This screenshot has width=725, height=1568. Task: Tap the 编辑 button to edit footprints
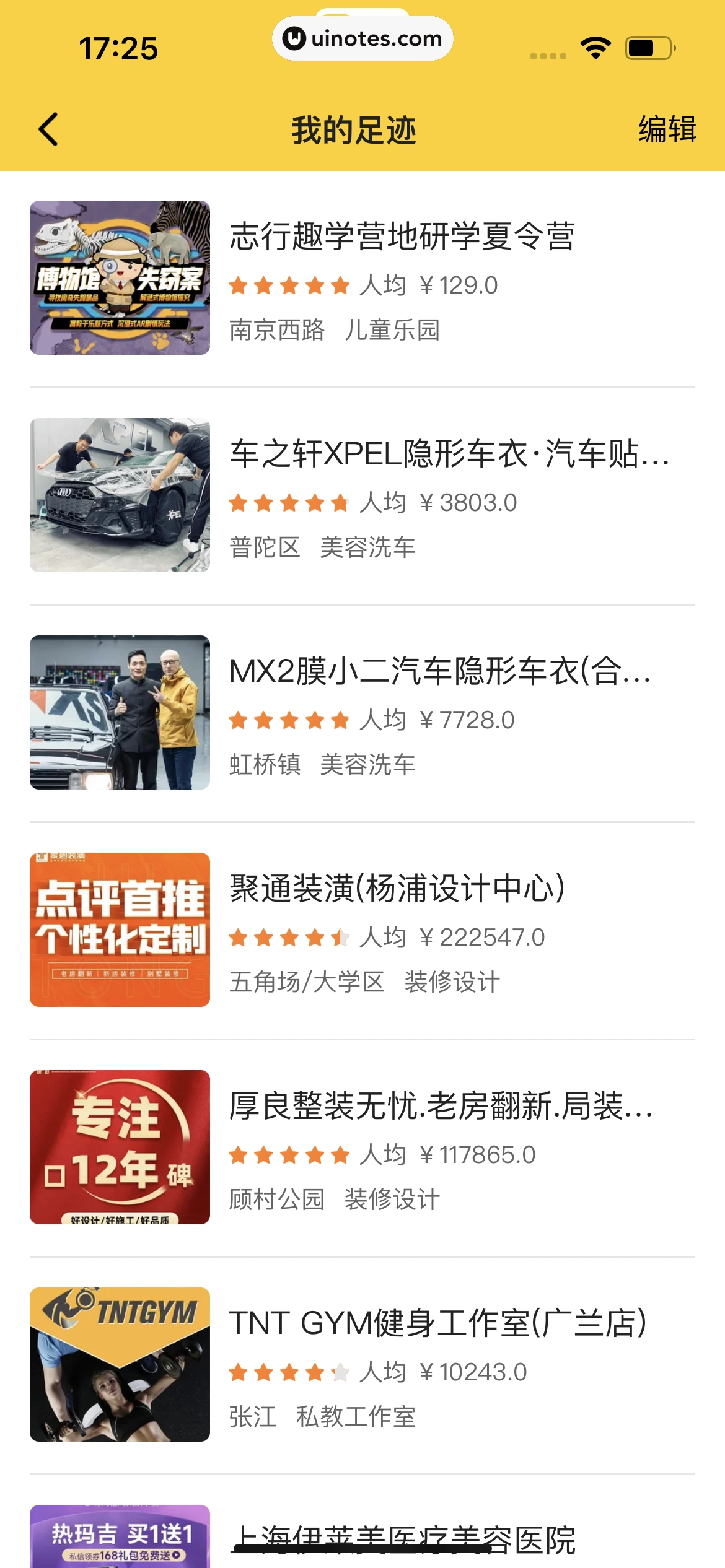pyautogui.click(x=666, y=130)
